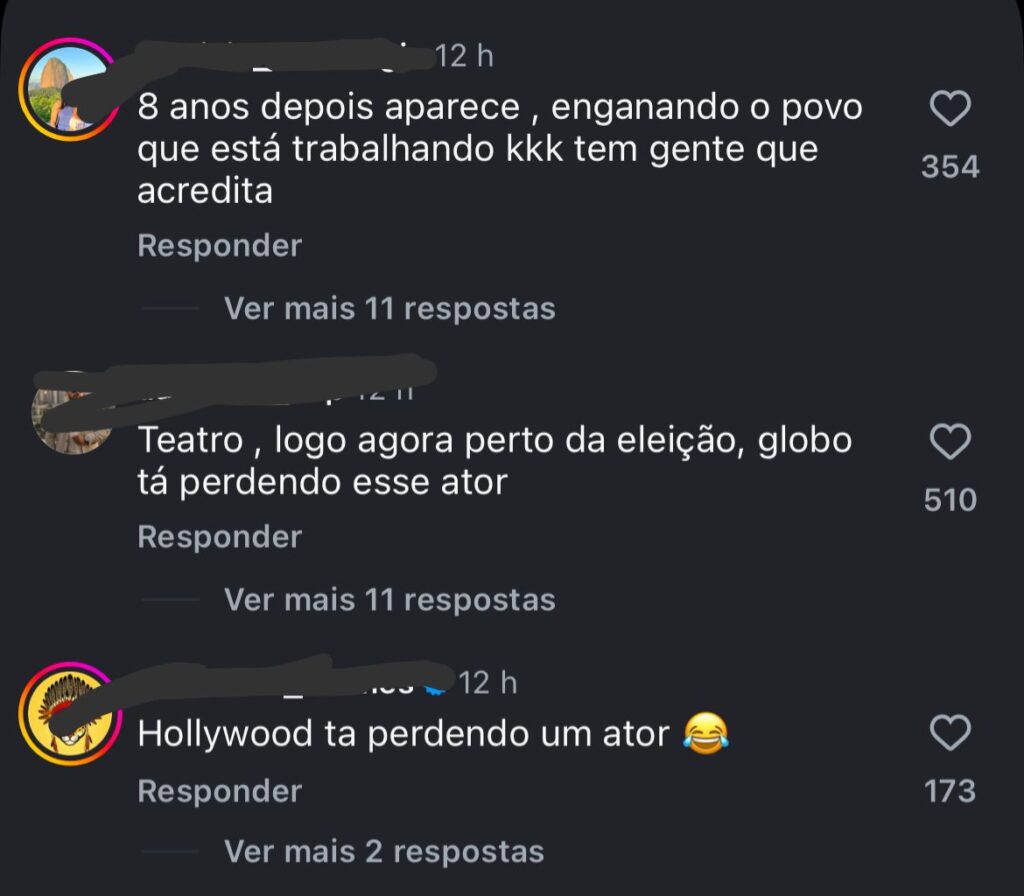Viewport: 1024px width, 896px height.
Task: Like the comment starting 'Teatro, logo agora'
Action: pos(950,441)
